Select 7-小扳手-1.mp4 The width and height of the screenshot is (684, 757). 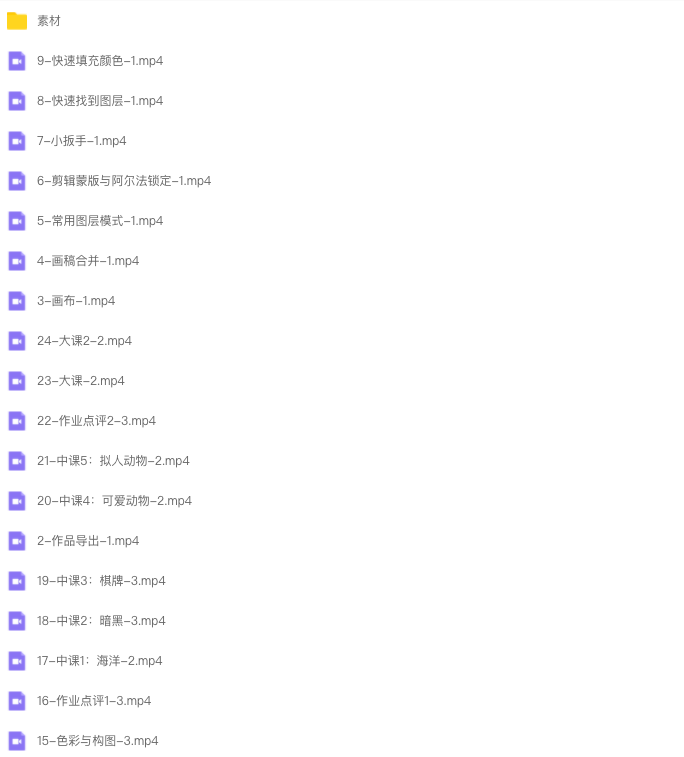(82, 141)
